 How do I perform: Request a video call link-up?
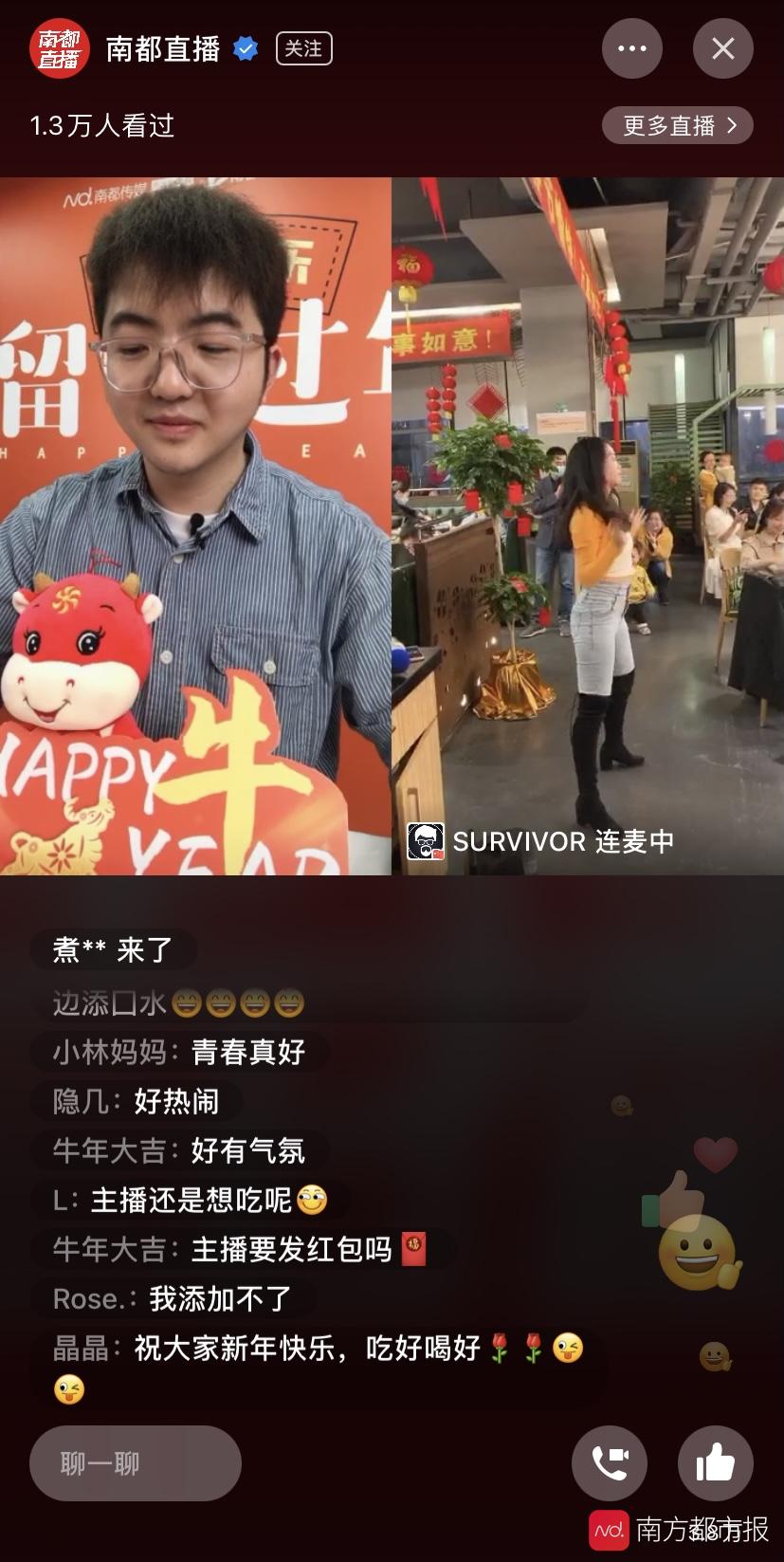point(610,1463)
